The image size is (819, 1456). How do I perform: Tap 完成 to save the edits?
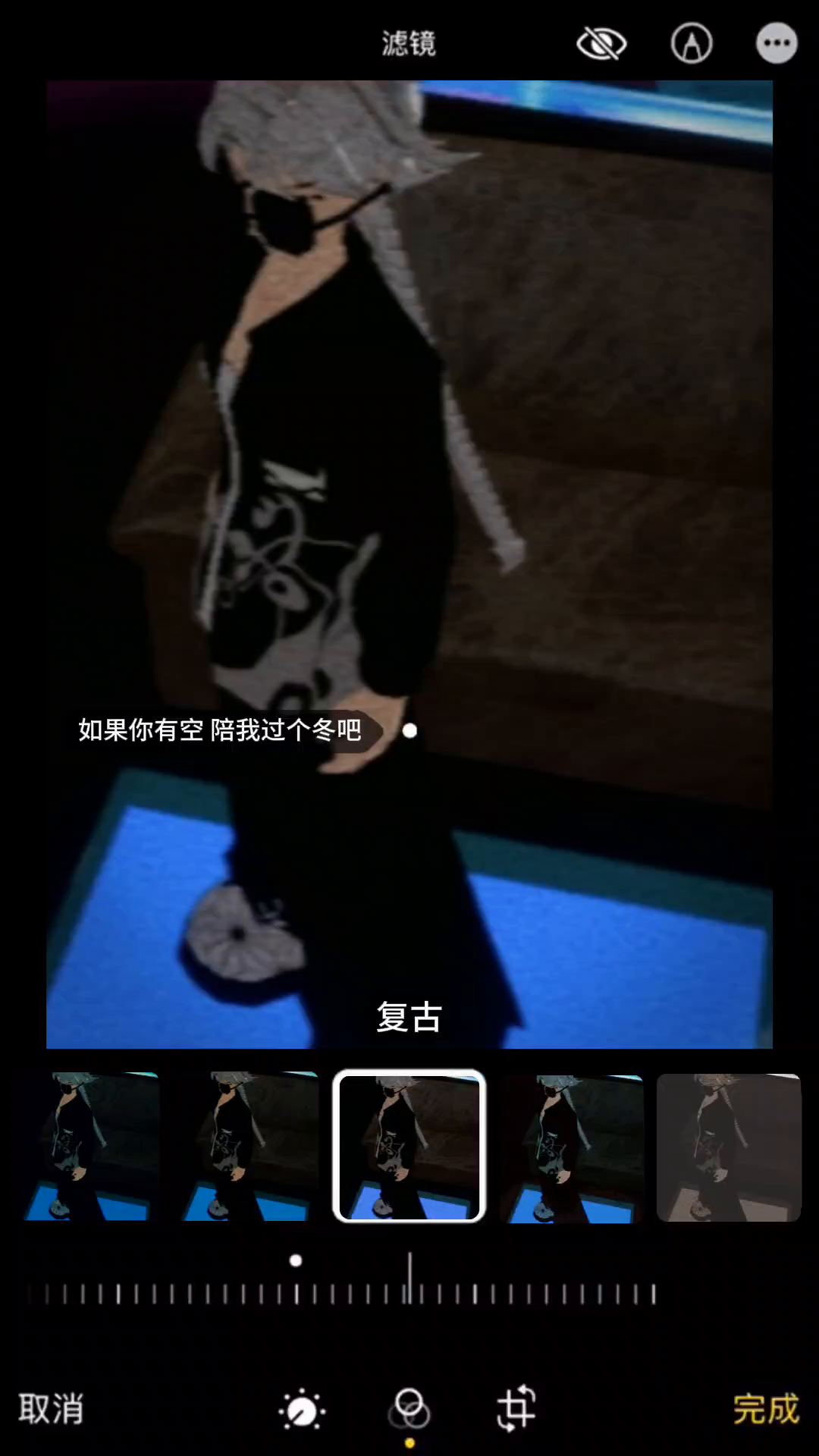(x=766, y=1410)
